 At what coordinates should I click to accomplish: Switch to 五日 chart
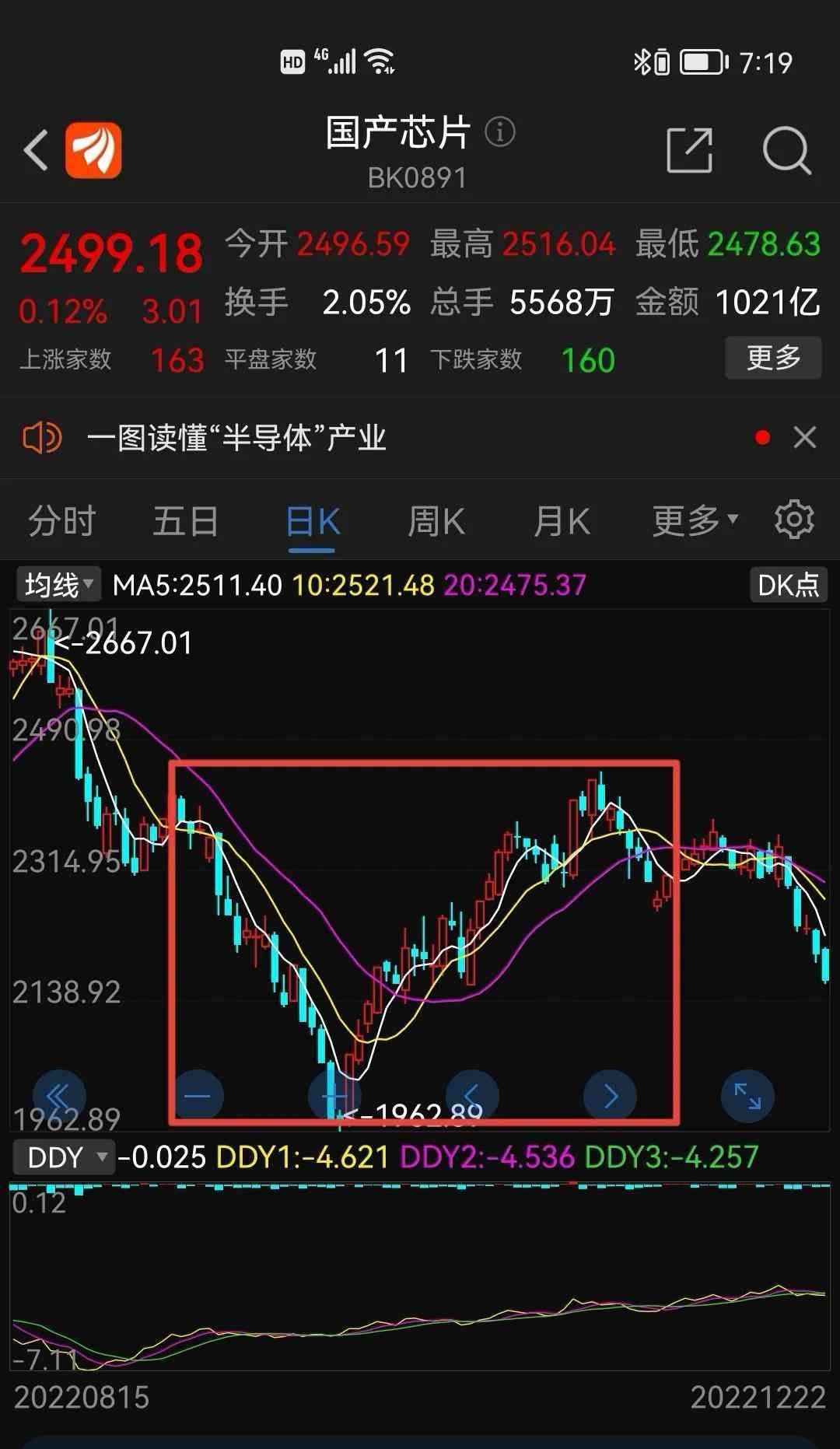tap(185, 521)
